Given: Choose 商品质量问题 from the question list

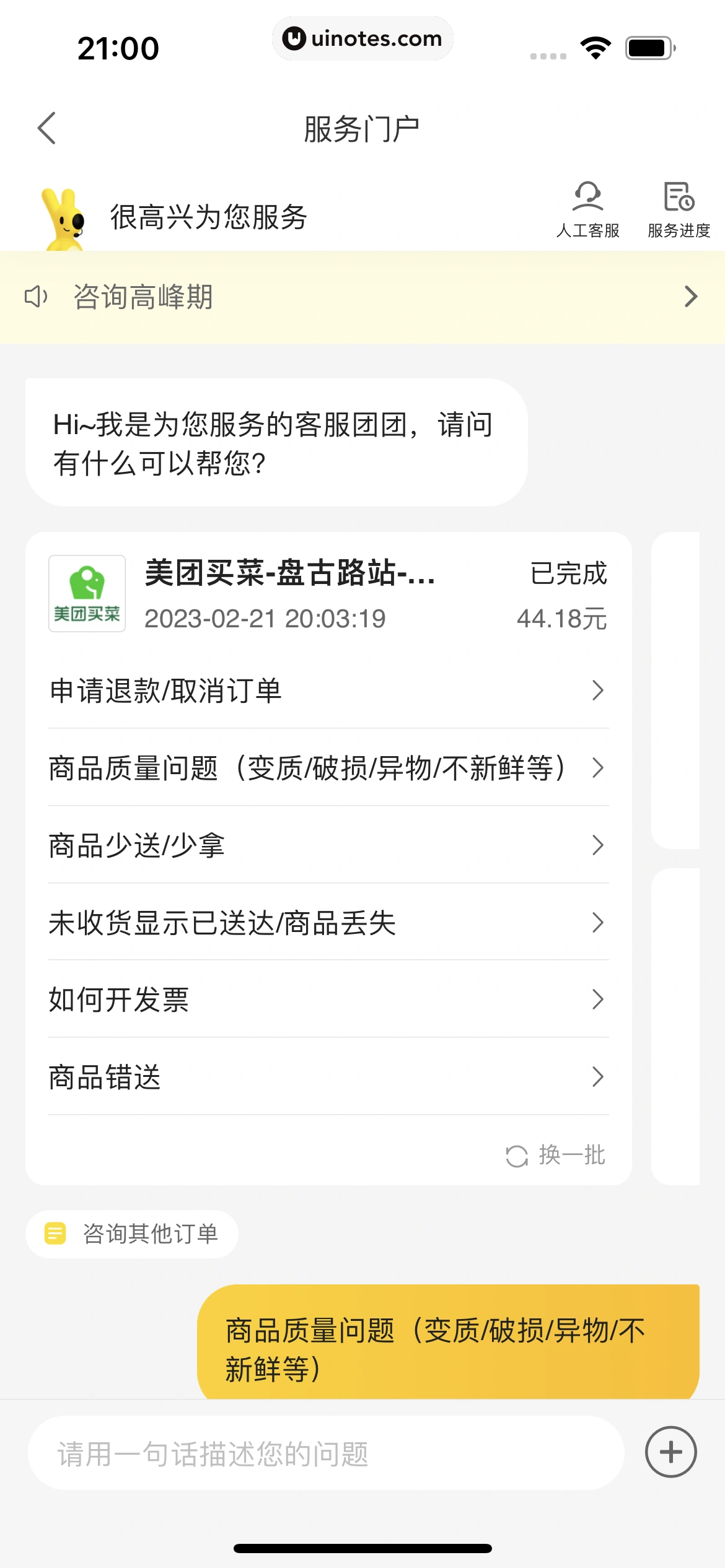Looking at the screenshot, I should [328, 768].
